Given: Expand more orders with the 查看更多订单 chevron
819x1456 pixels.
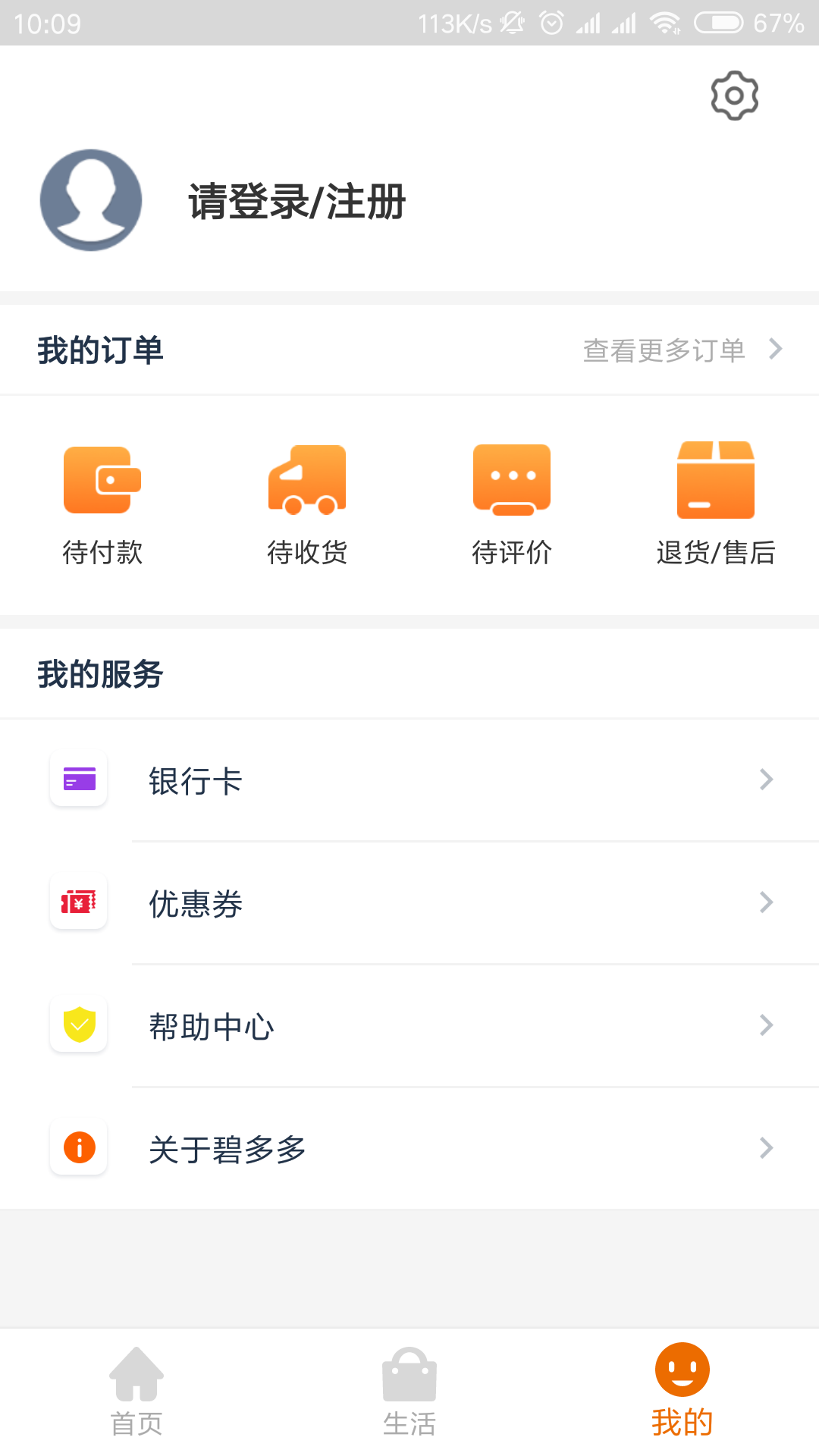Looking at the screenshot, I should (775, 349).
